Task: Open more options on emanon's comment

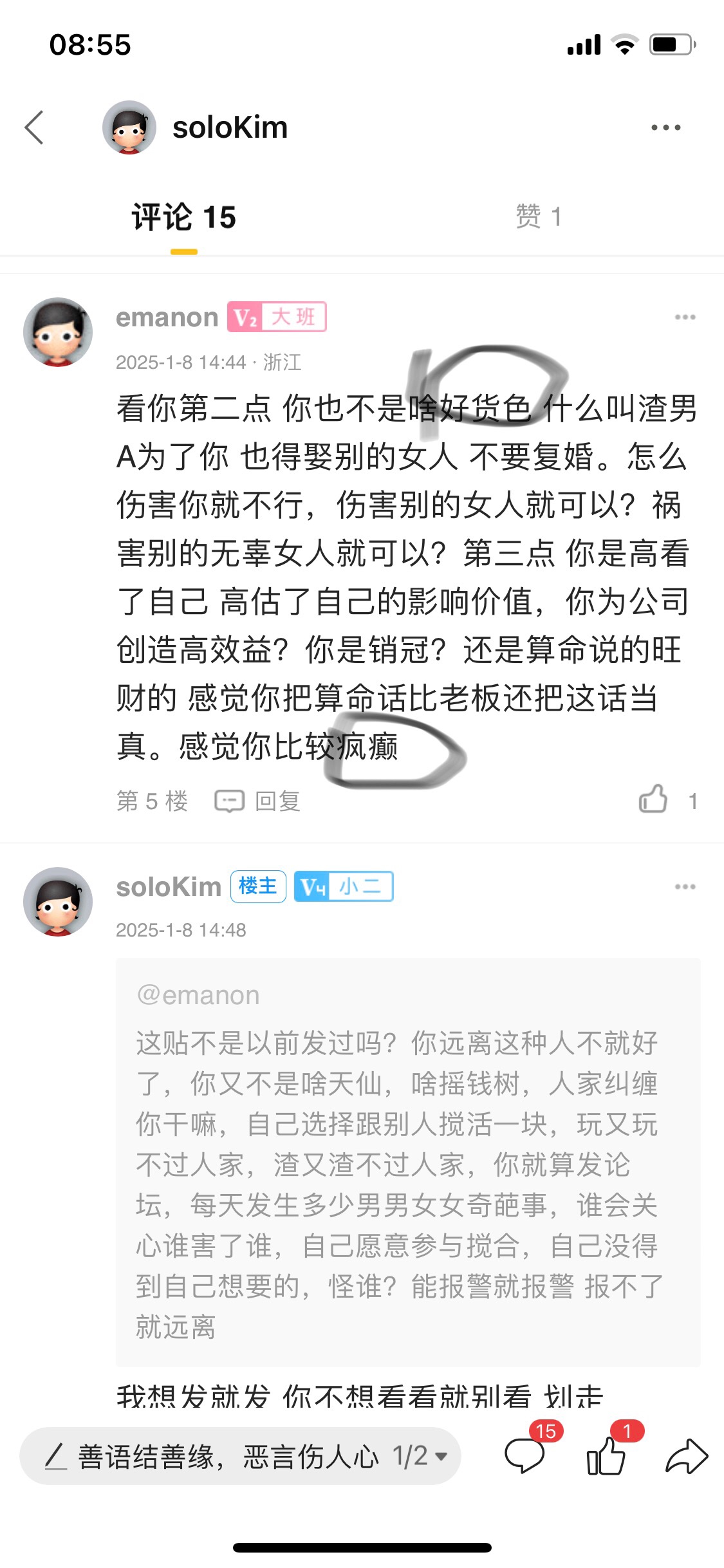Action: click(x=685, y=317)
